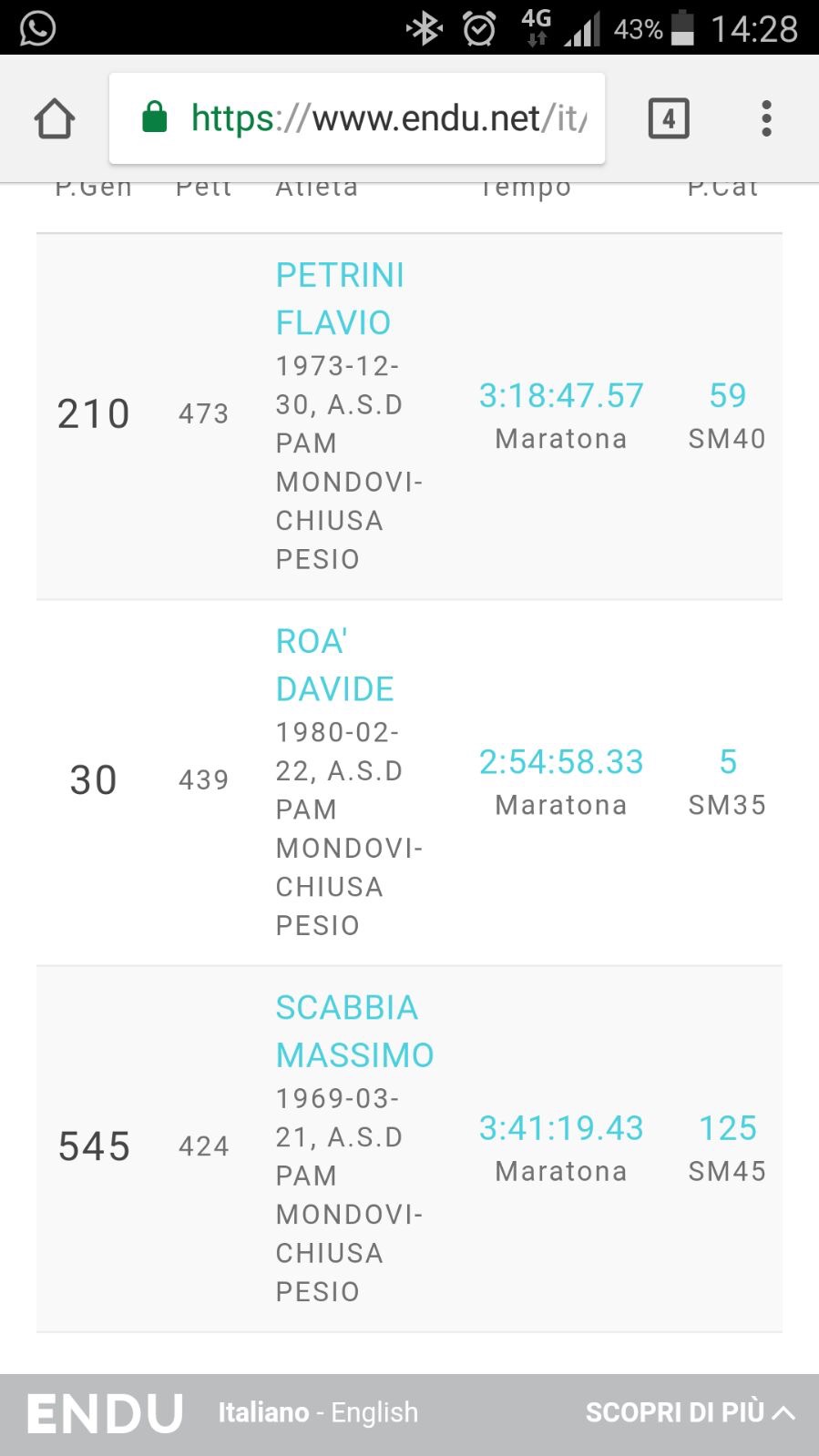Go to the browser home page
819x1456 pixels.
click(54, 118)
